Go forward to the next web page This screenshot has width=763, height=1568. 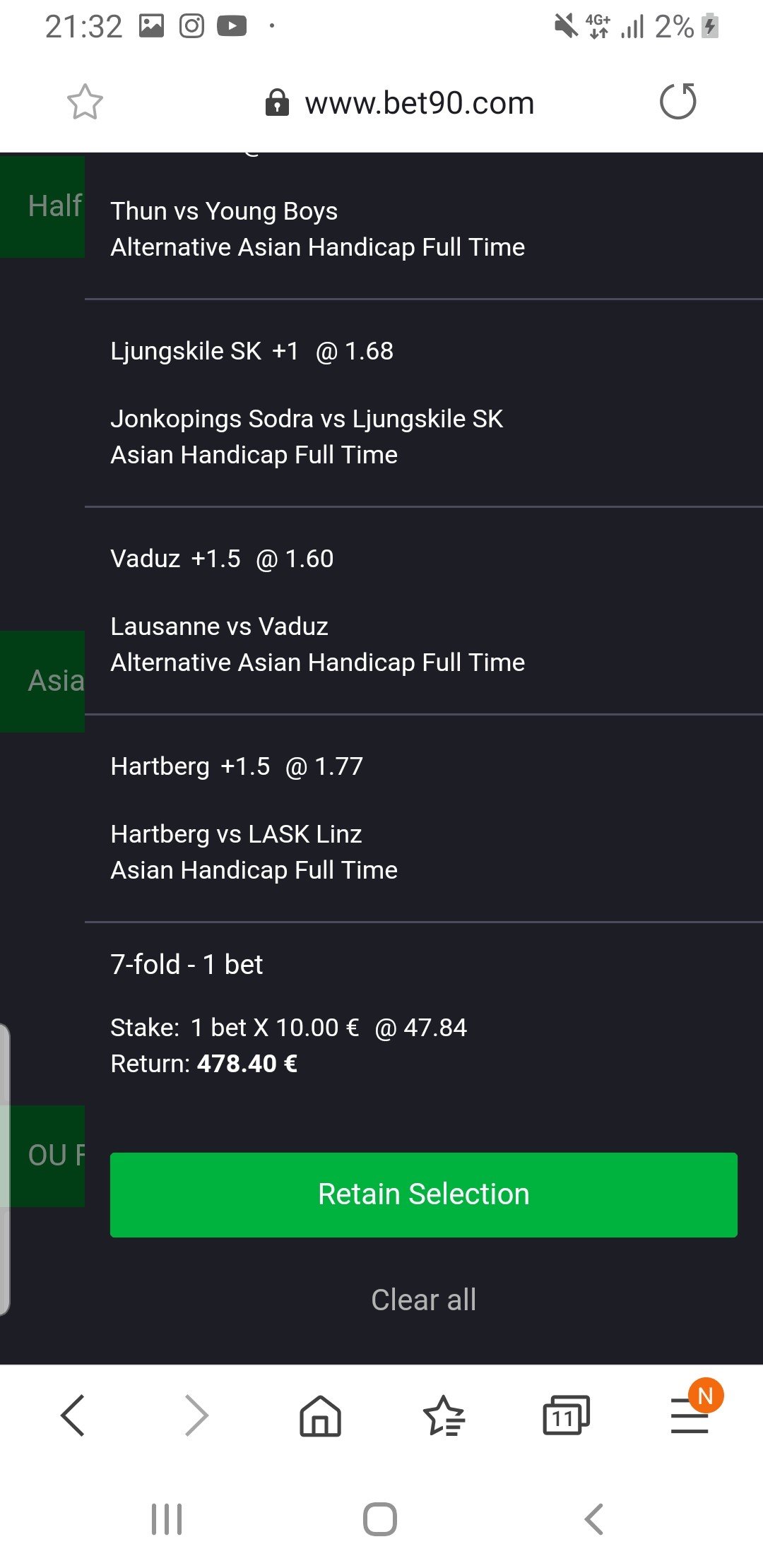click(x=196, y=1415)
